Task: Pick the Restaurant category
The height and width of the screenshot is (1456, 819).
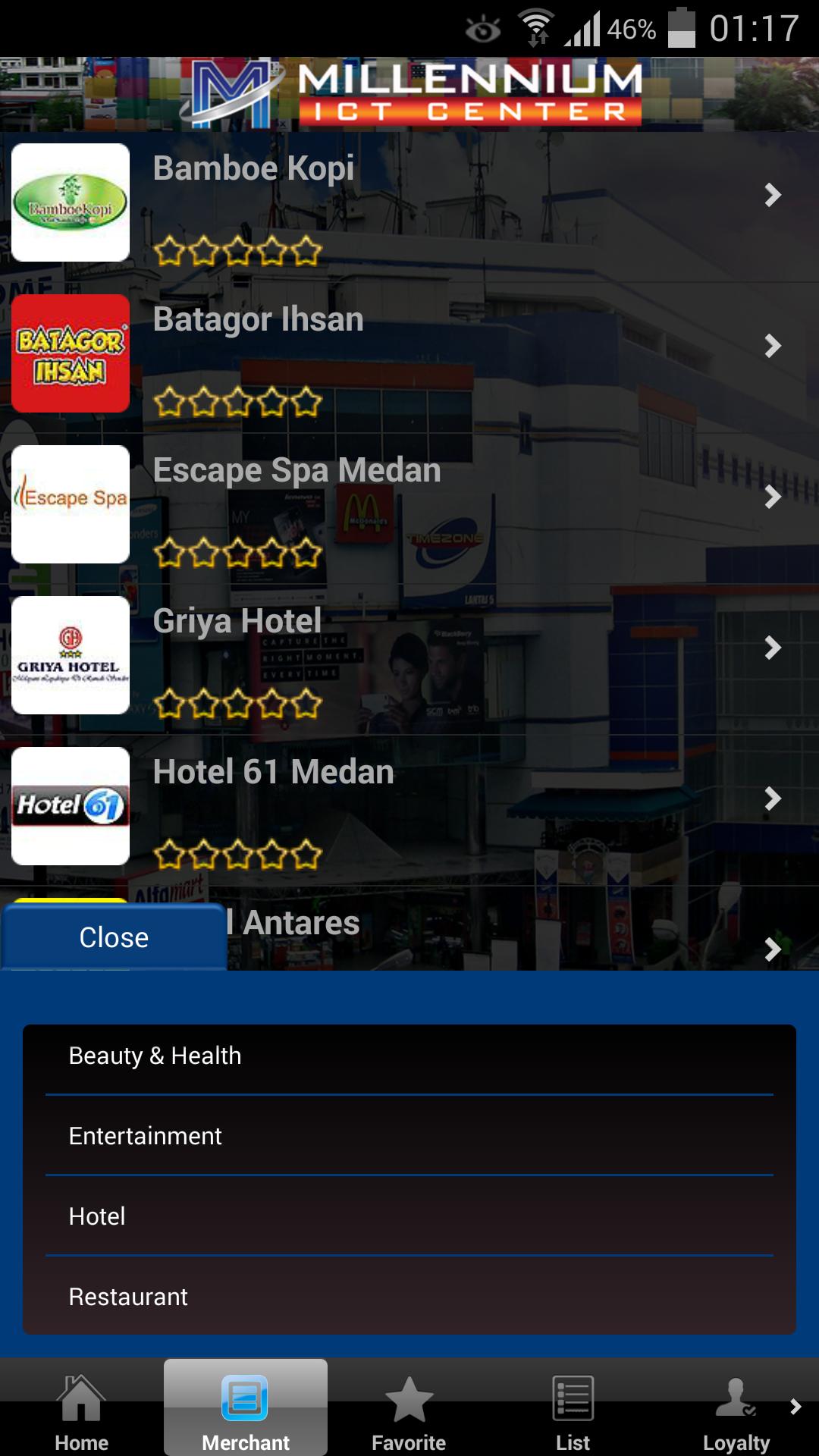Action: point(409,1297)
